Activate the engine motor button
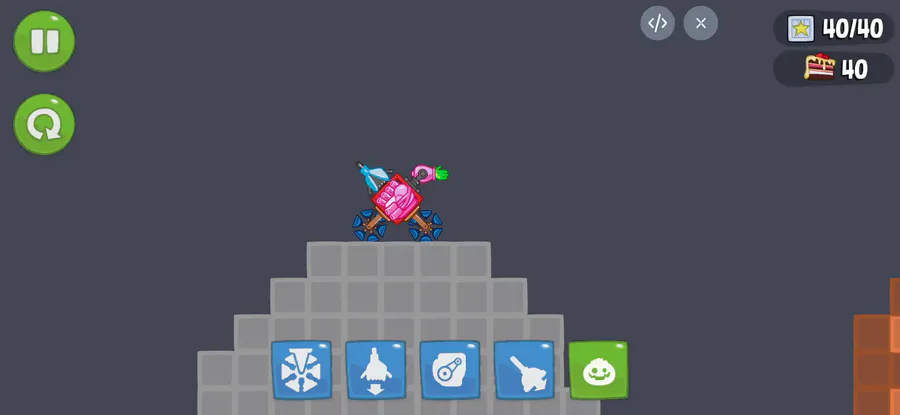The height and width of the screenshot is (415, 900). point(449,370)
